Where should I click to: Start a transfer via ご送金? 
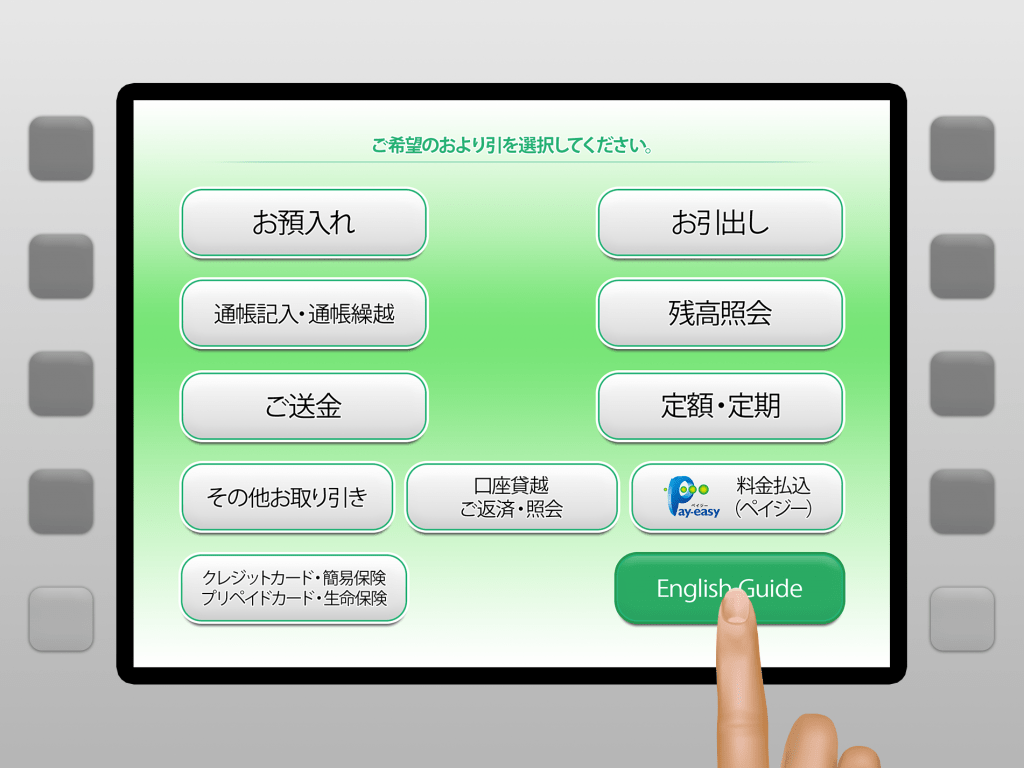pyautogui.click(x=303, y=406)
